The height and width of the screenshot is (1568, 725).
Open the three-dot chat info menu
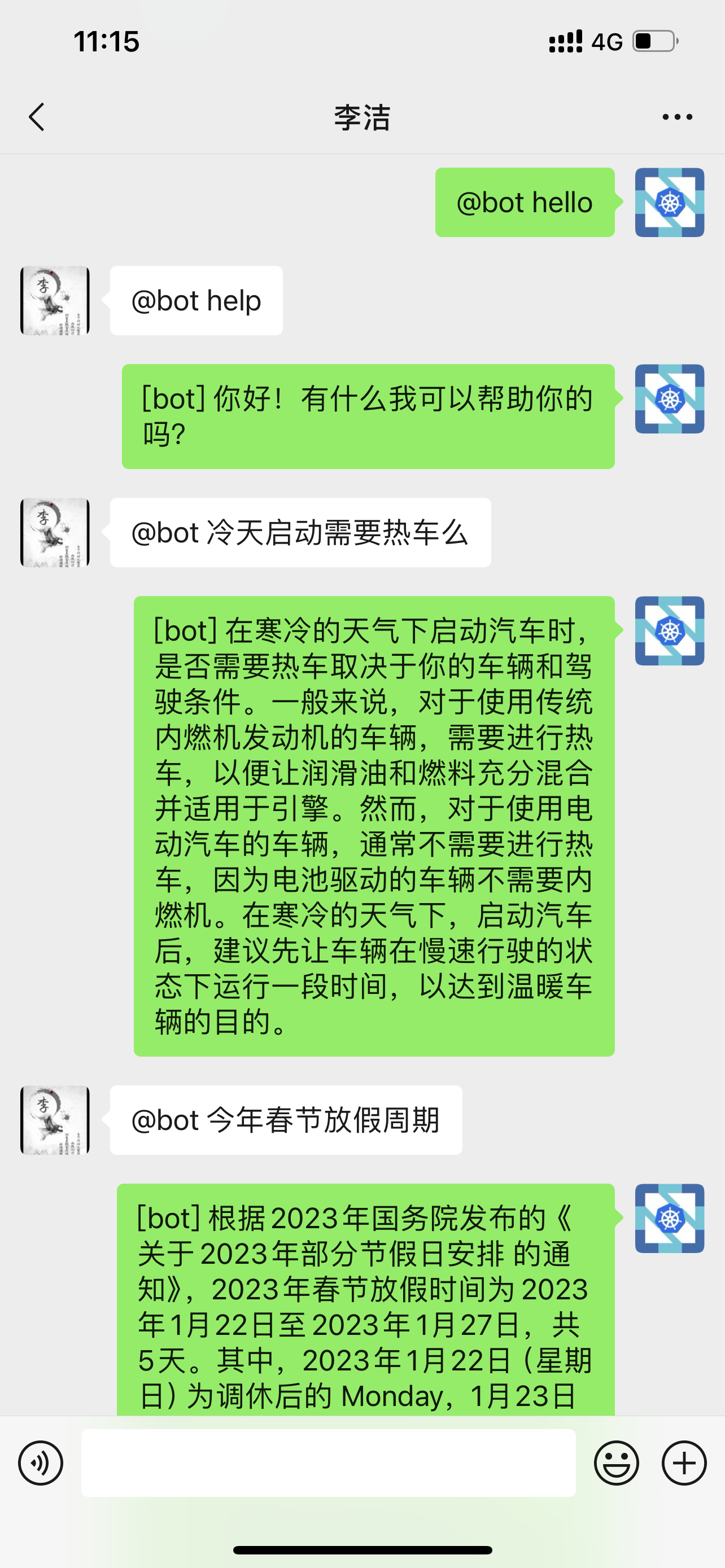[677, 117]
